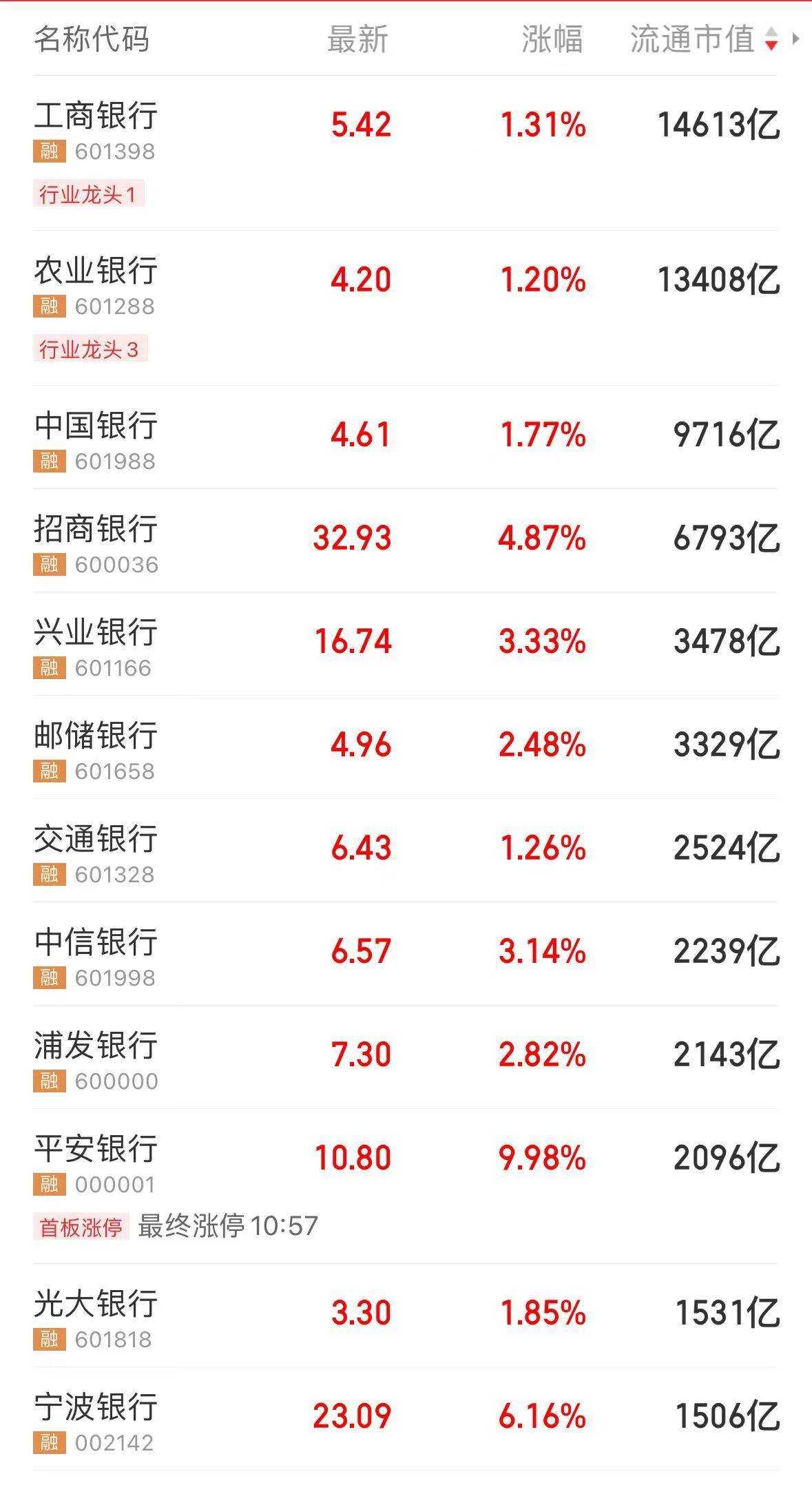Select 光大银行 from the list
Image resolution: width=812 pixels, height=1485 pixels.
pyautogui.click(x=406, y=1316)
